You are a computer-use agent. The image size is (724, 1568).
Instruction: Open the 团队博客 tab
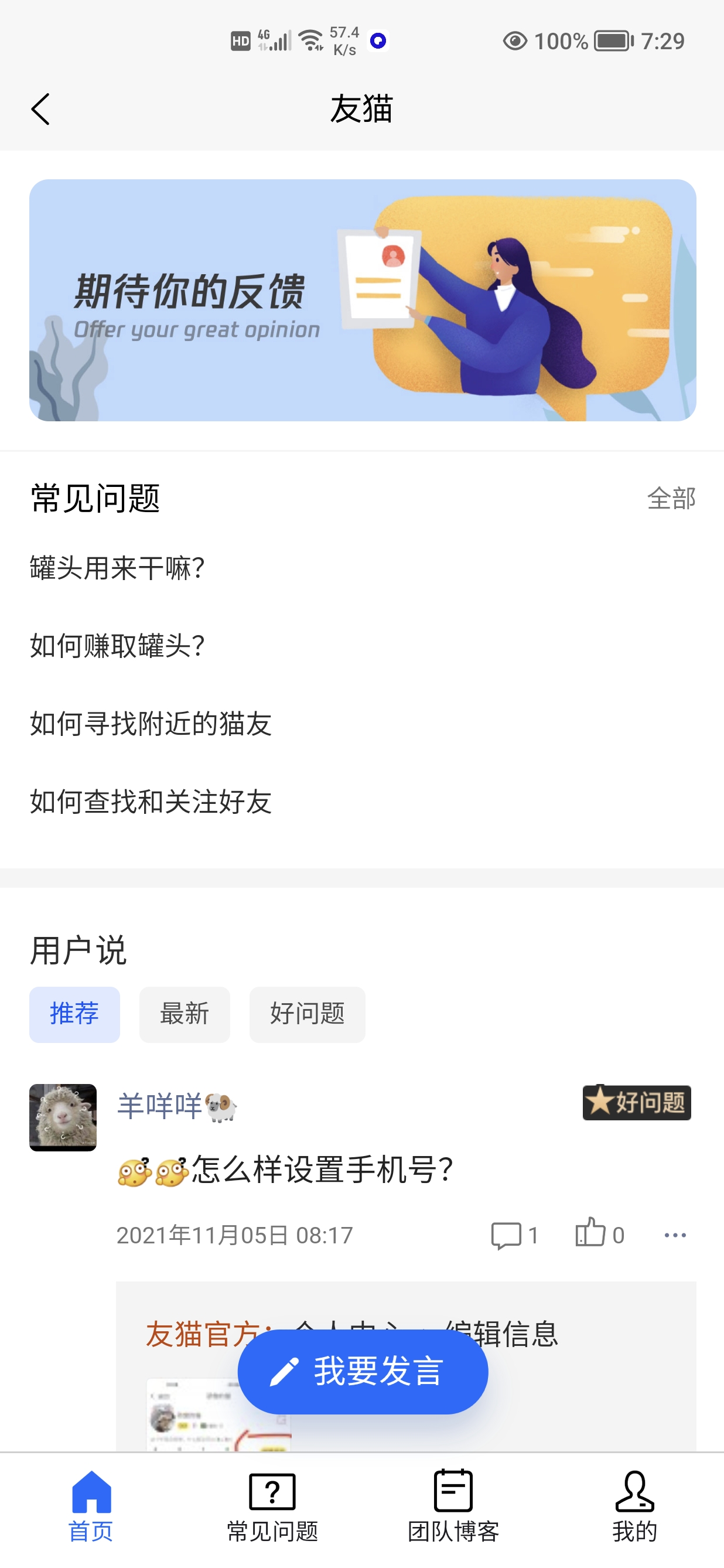click(x=453, y=1505)
